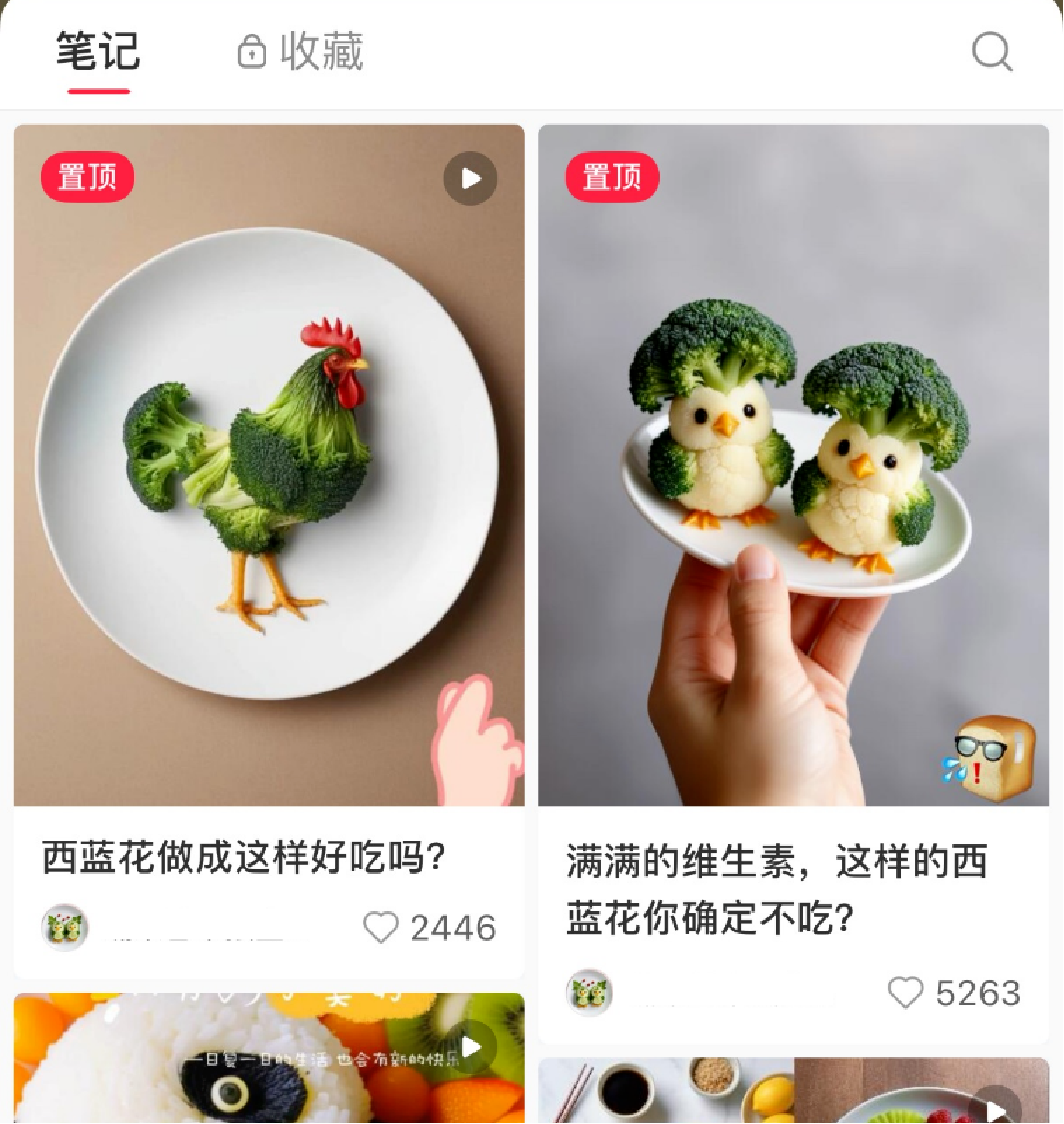1064x1124 pixels.
Task: Open the search icon at top right
Action: (x=989, y=52)
